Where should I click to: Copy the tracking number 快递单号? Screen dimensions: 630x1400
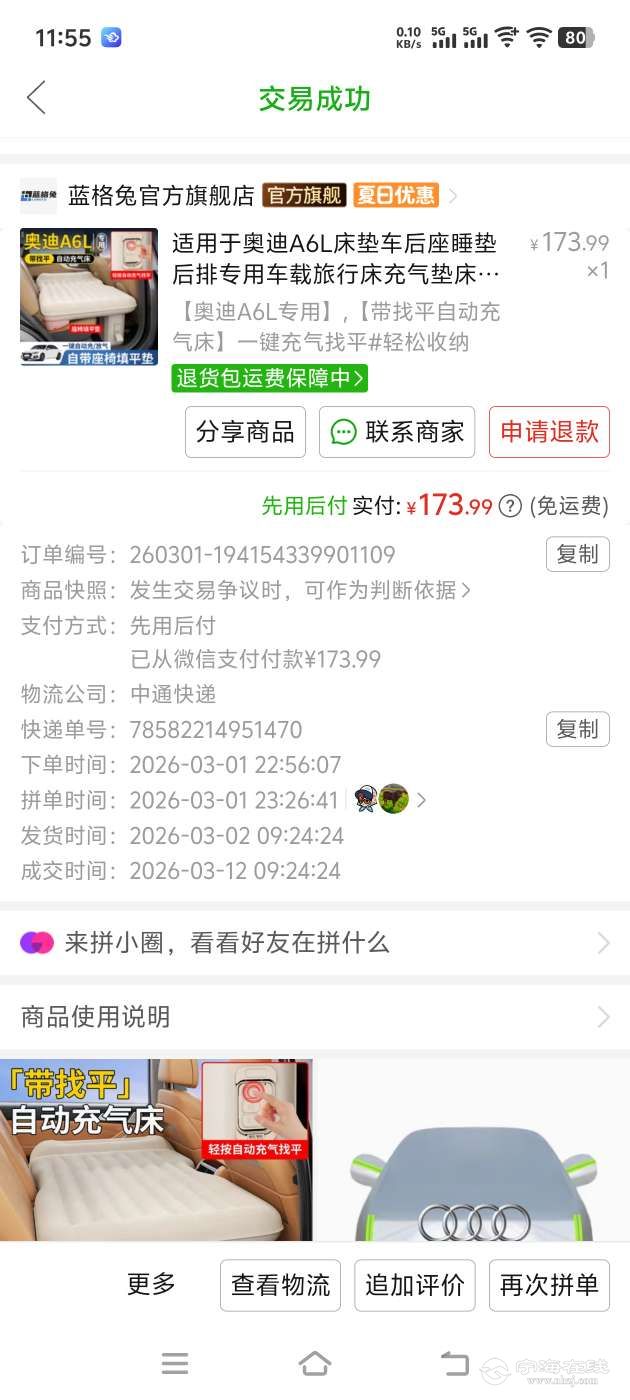(577, 729)
